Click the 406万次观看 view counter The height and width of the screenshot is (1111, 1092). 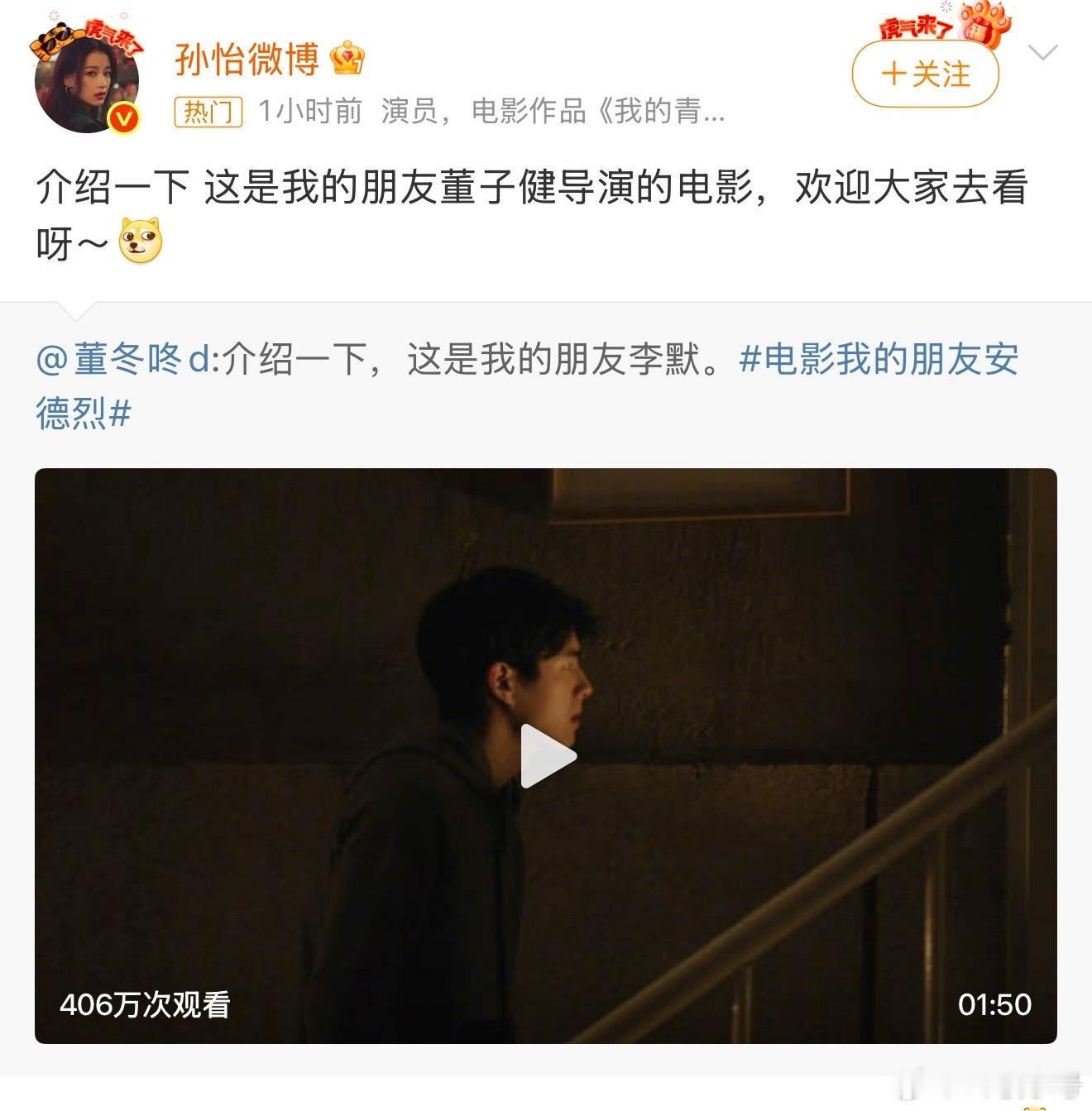(x=146, y=1007)
